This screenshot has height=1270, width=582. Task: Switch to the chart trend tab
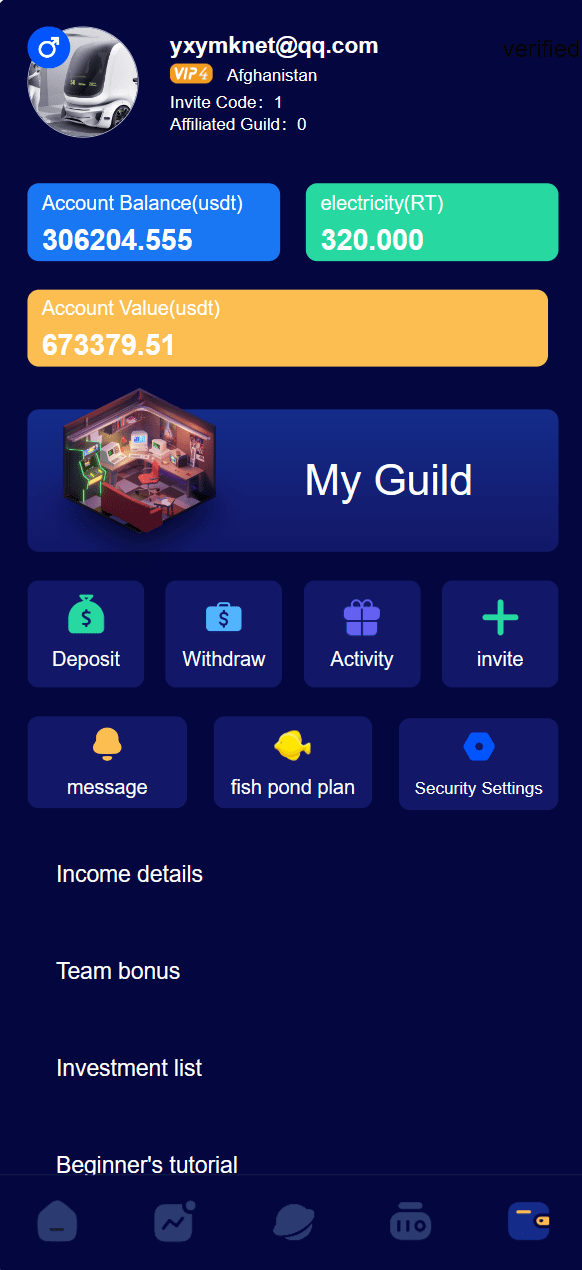point(174,1221)
